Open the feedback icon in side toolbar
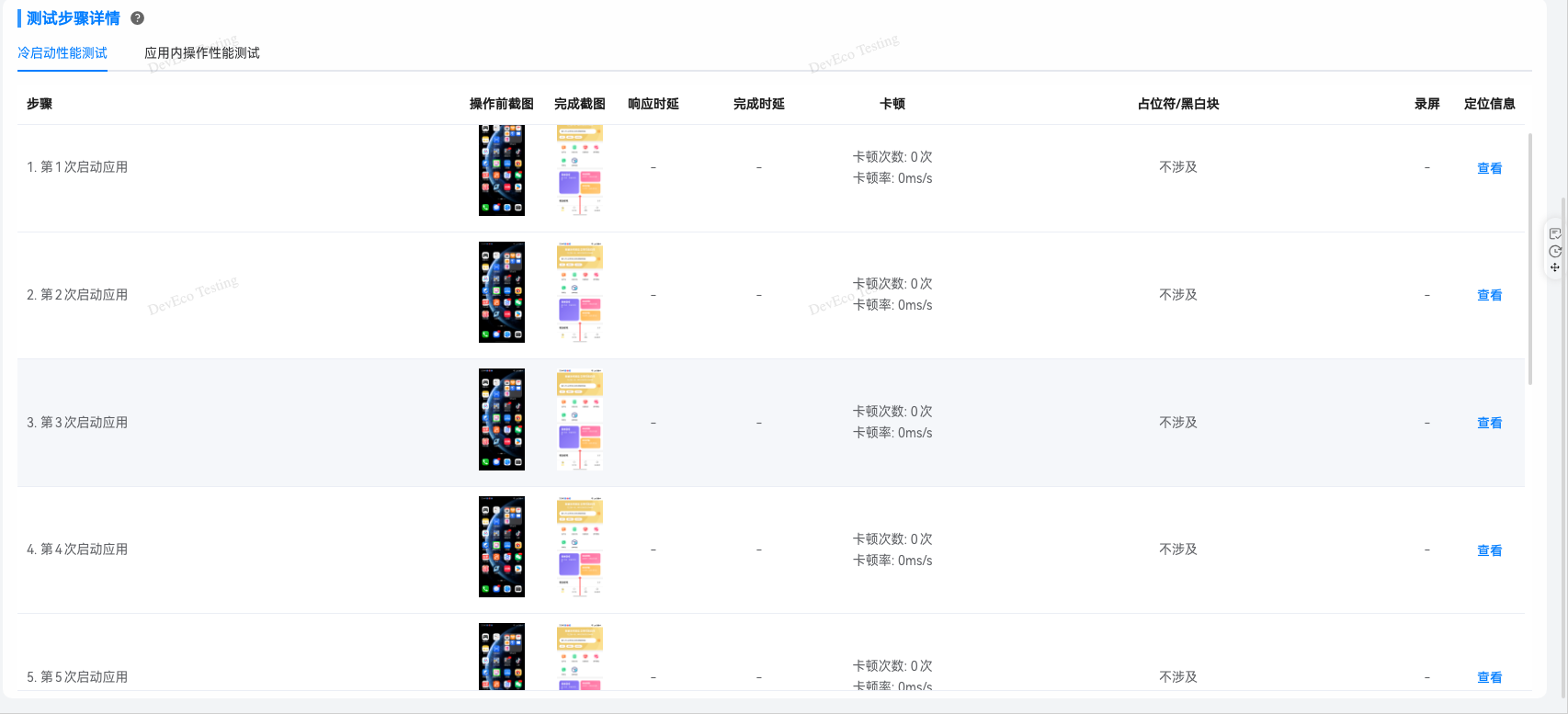The height and width of the screenshot is (714, 1568). 1555,233
